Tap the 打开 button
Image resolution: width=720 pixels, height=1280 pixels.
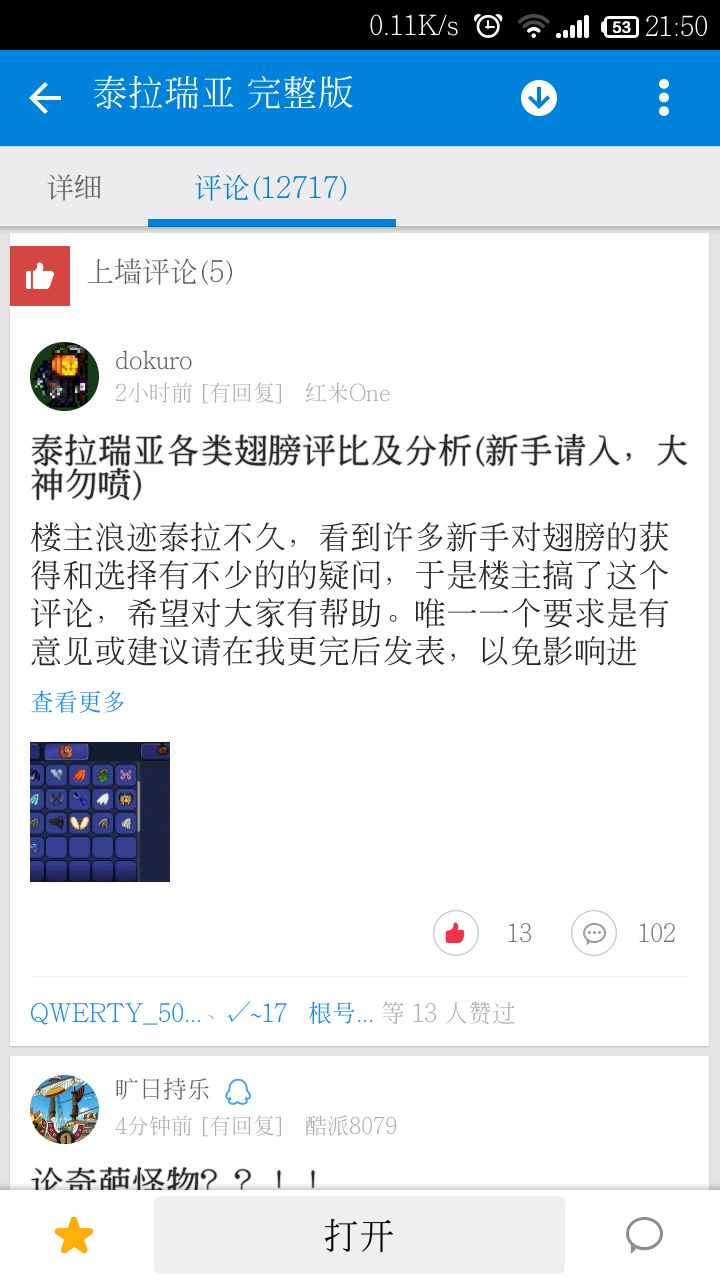click(359, 1236)
